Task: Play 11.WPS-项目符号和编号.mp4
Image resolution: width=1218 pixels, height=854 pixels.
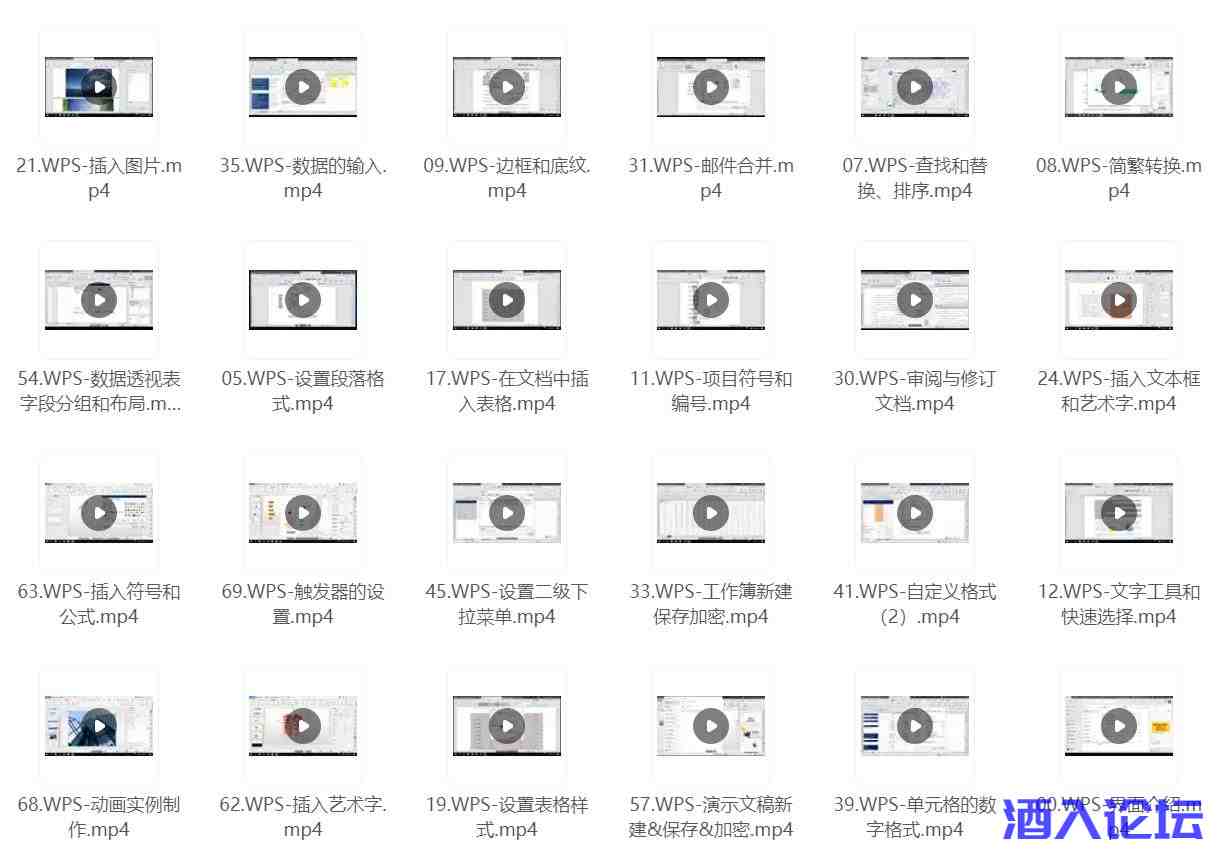Action: (711, 300)
